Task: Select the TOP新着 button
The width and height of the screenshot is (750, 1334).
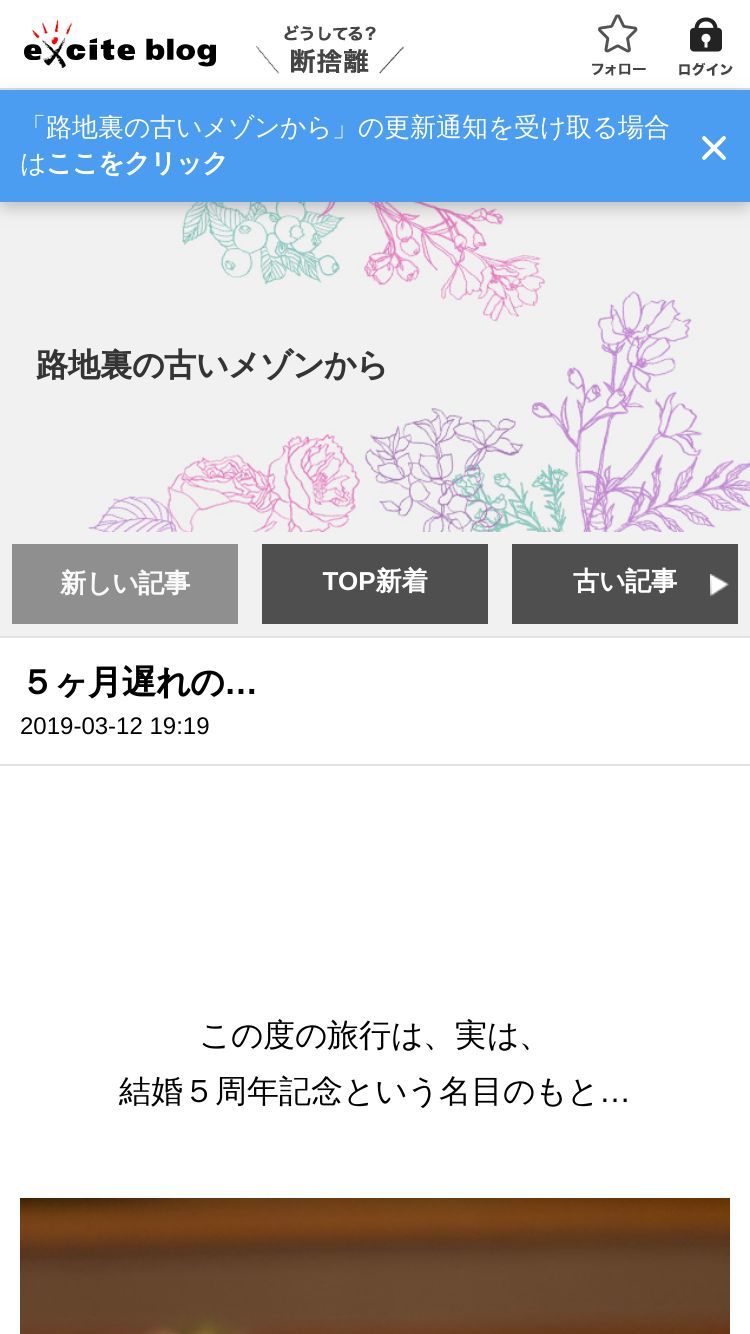Action: (x=375, y=584)
